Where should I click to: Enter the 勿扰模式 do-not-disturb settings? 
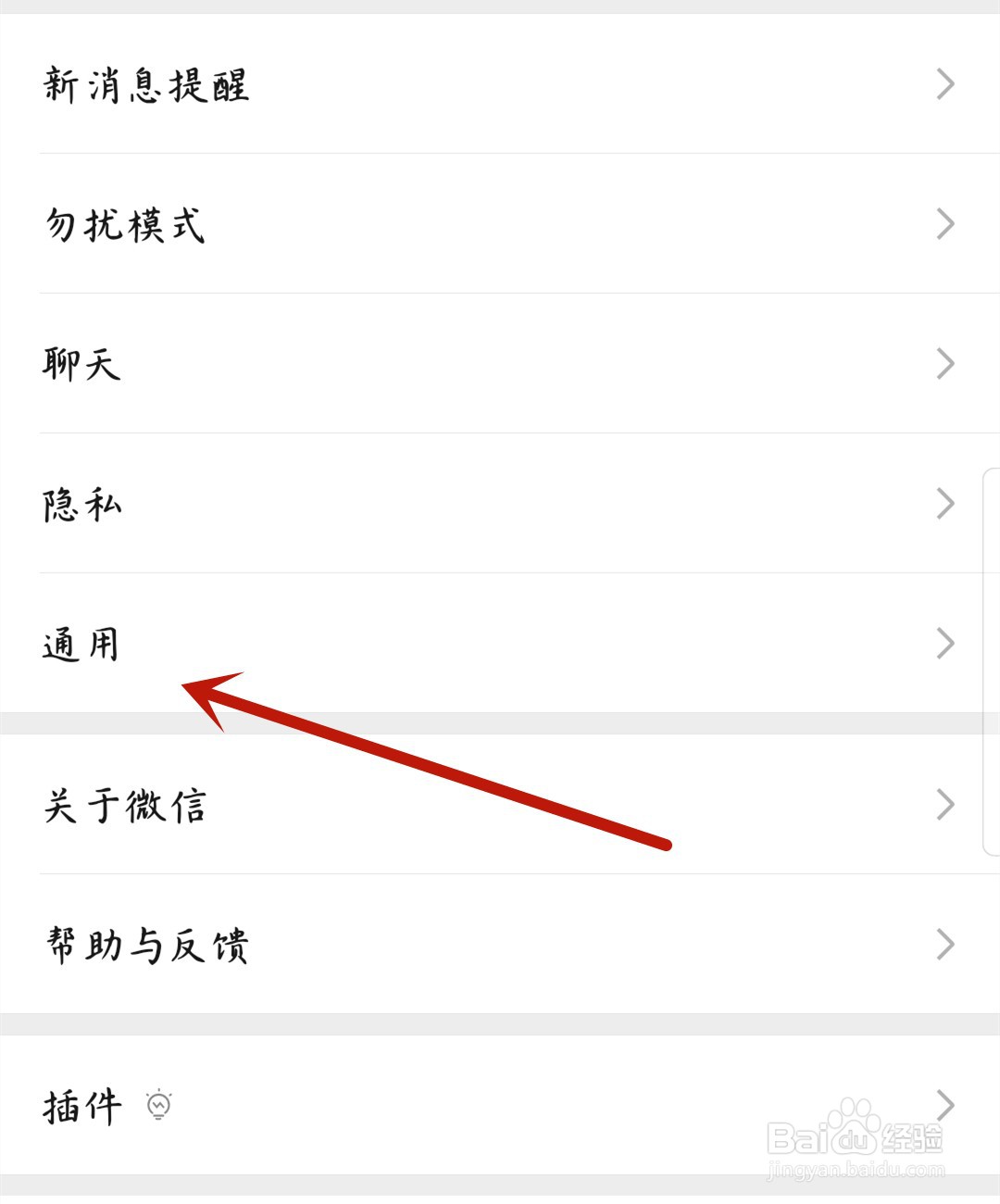click(123, 223)
